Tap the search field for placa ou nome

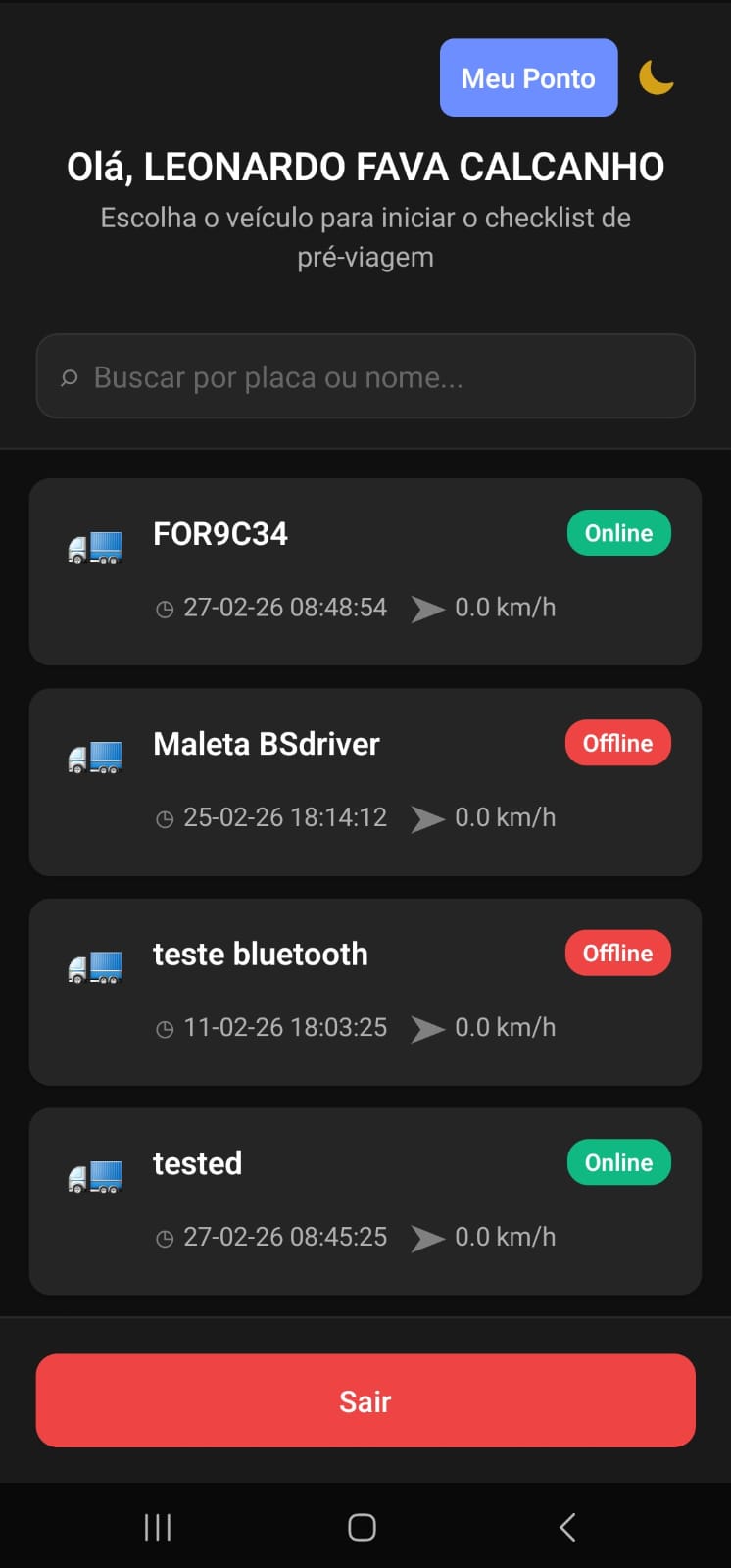click(365, 377)
